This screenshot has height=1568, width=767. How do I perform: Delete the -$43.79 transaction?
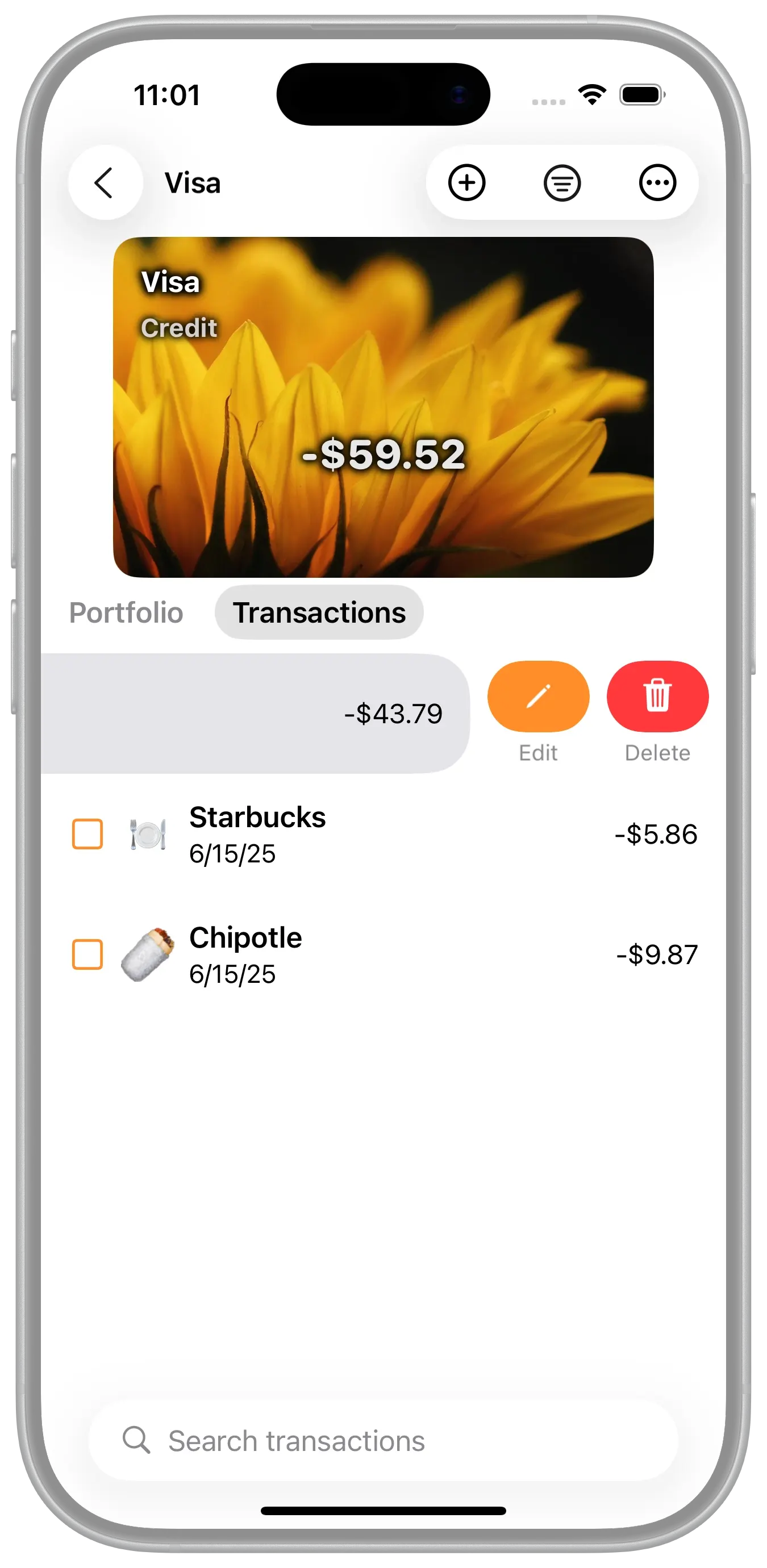(x=657, y=697)
